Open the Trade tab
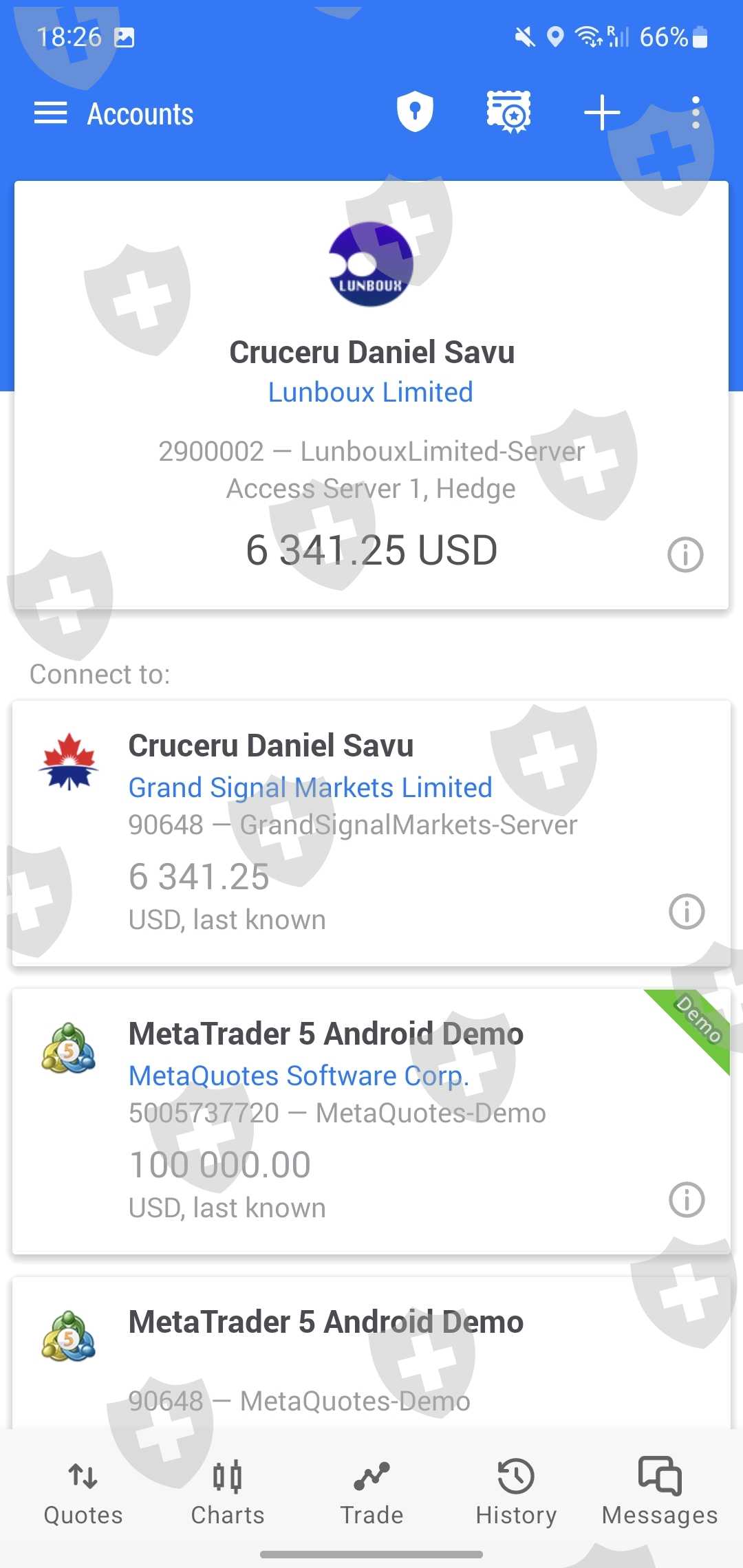The width and height of the screenshot is (743, 1568). click(372, 1493)
